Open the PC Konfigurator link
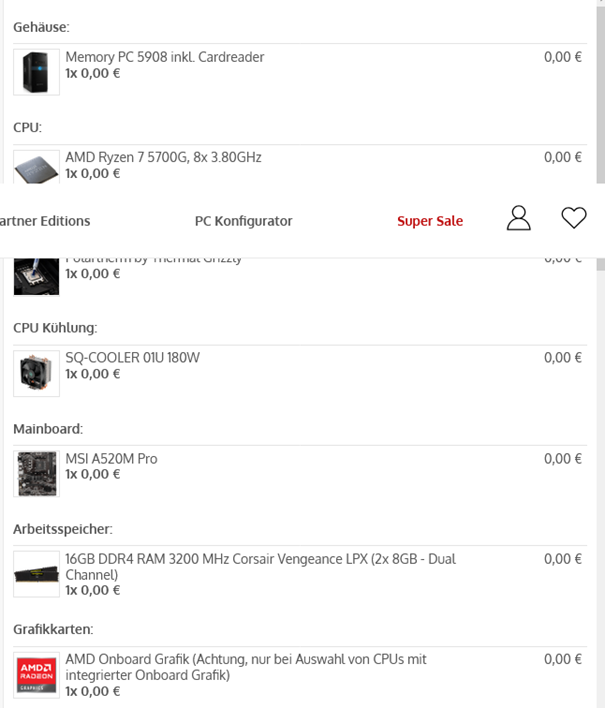Viewport: 605px width, 708px height. point(243,221)
